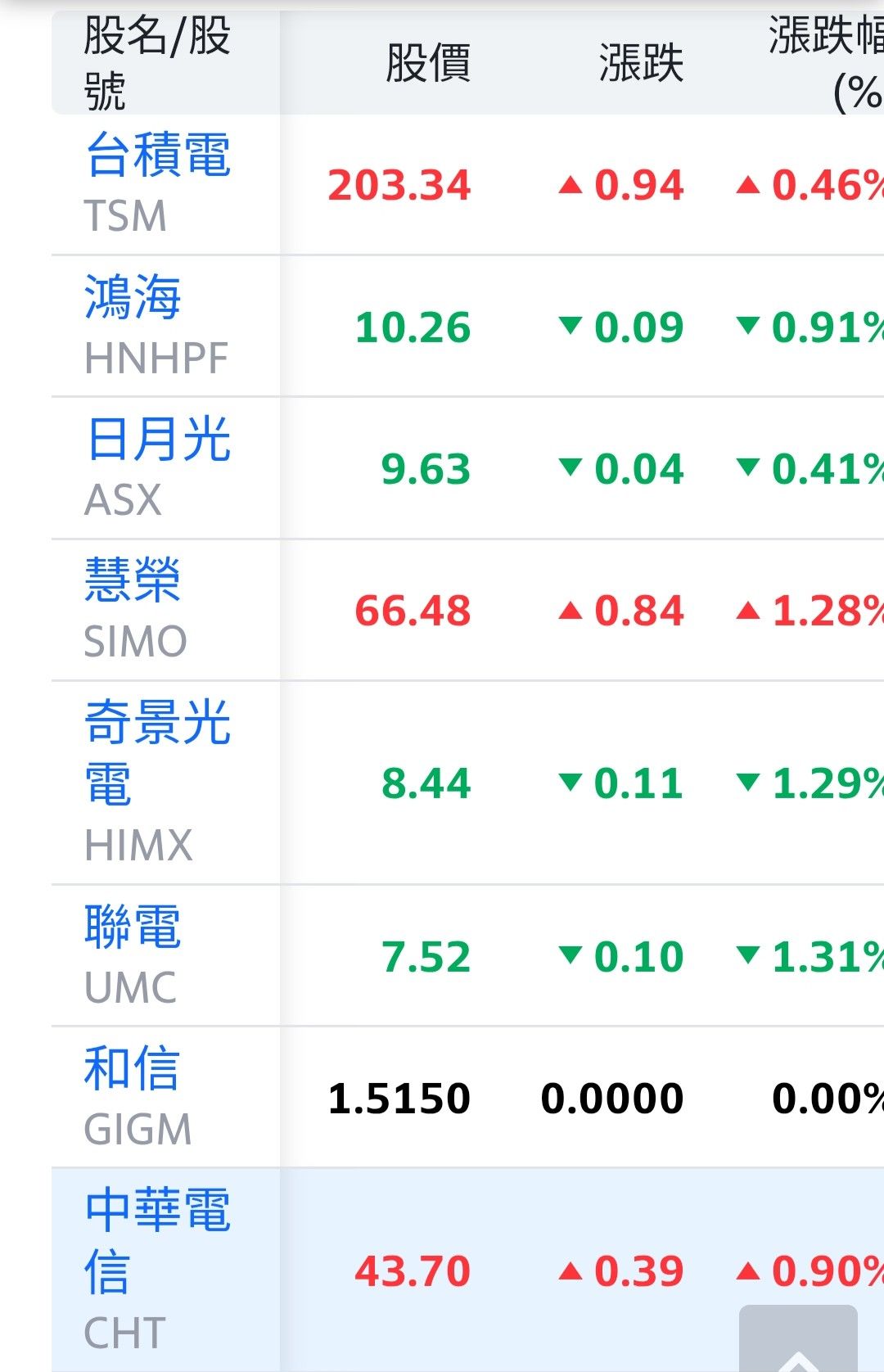This screenshot has width=884, height=1372.
Task: View 奇景光電 HIMX stock details
Action: 158,753
